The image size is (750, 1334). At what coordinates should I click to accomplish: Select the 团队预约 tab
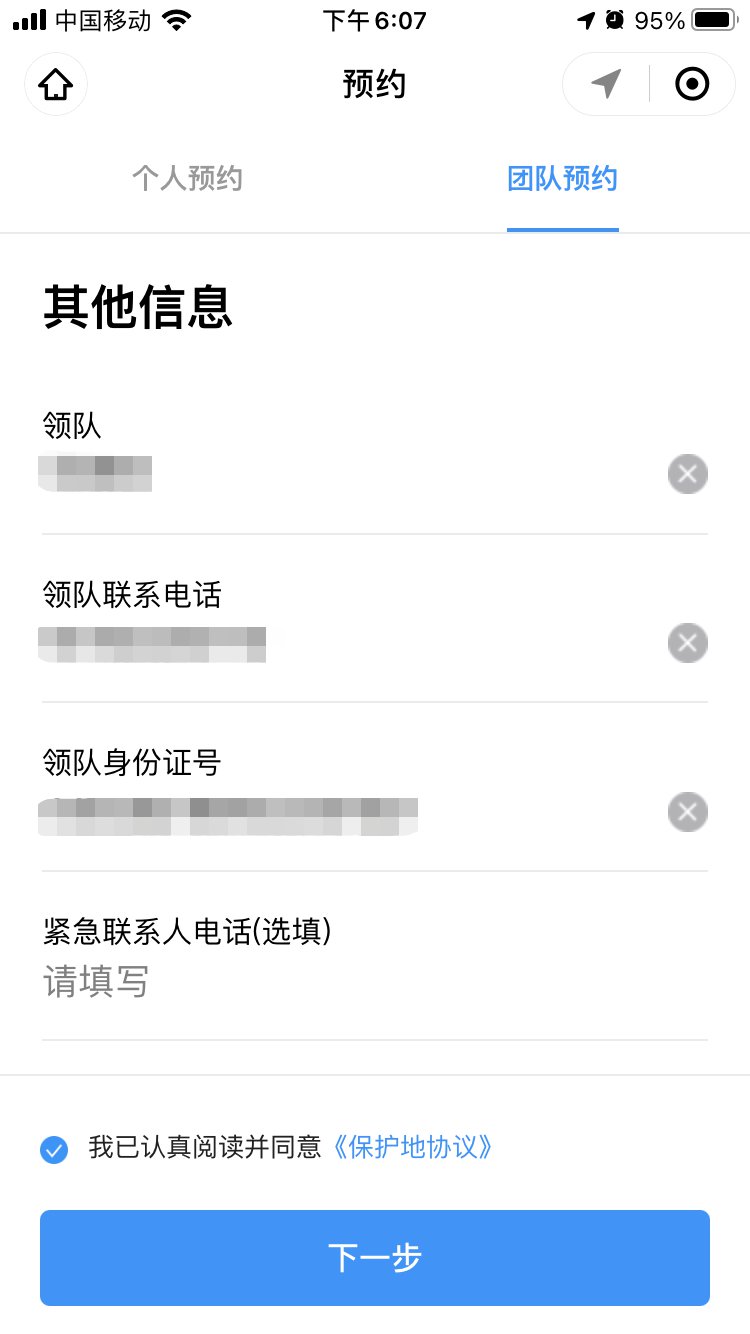coord(562,179)
